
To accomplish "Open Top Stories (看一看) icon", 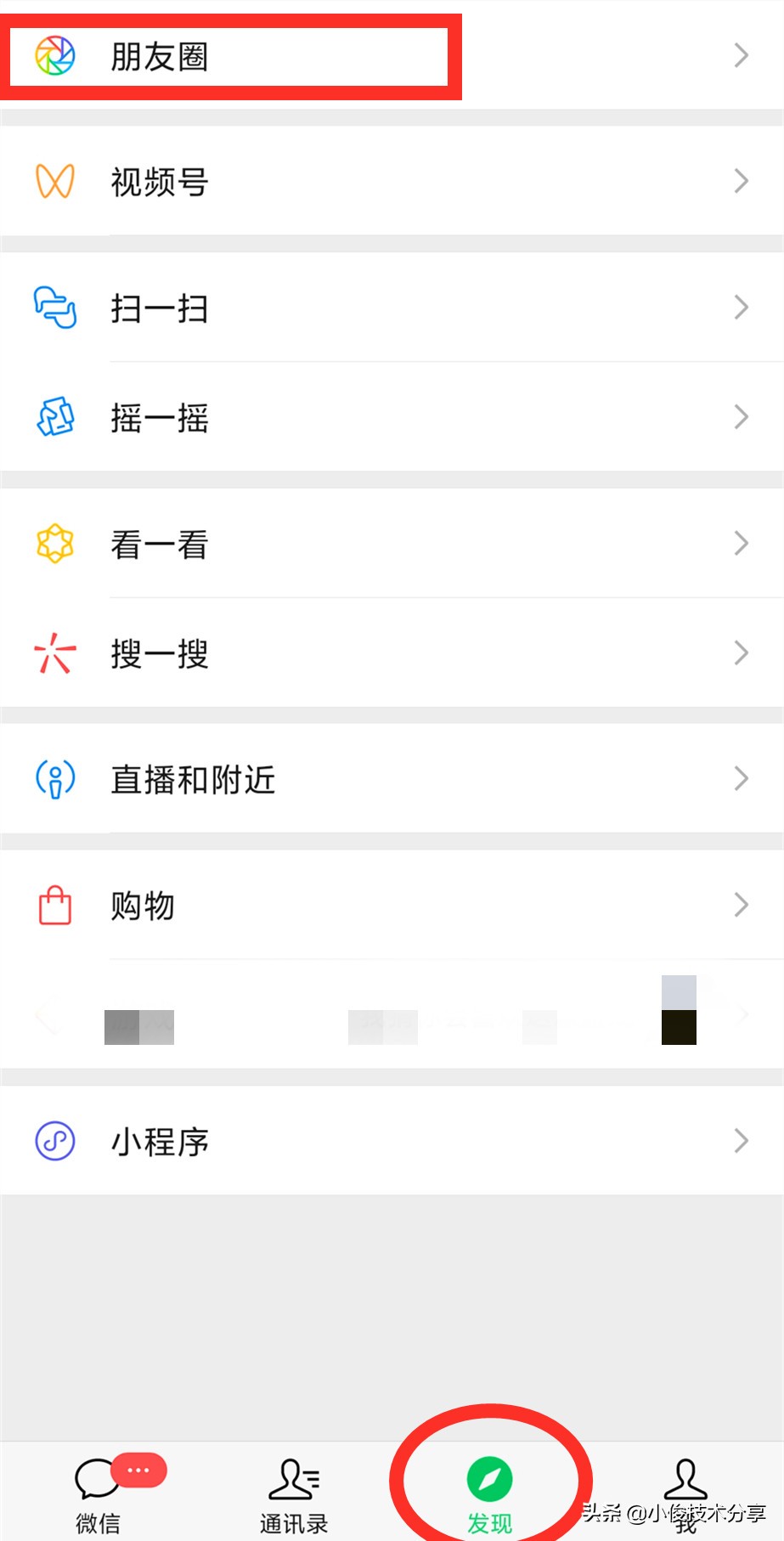I will [54, 544].
